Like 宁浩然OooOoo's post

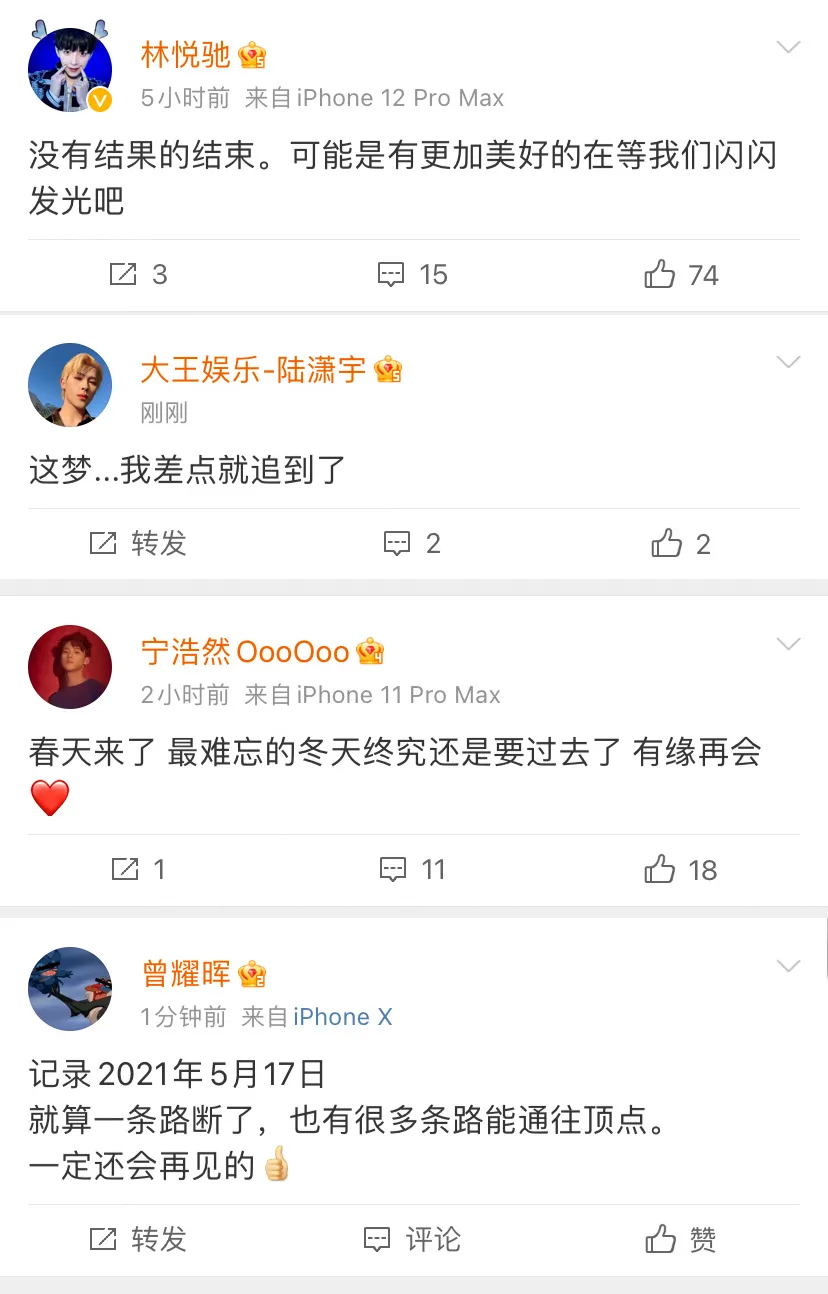682,869
